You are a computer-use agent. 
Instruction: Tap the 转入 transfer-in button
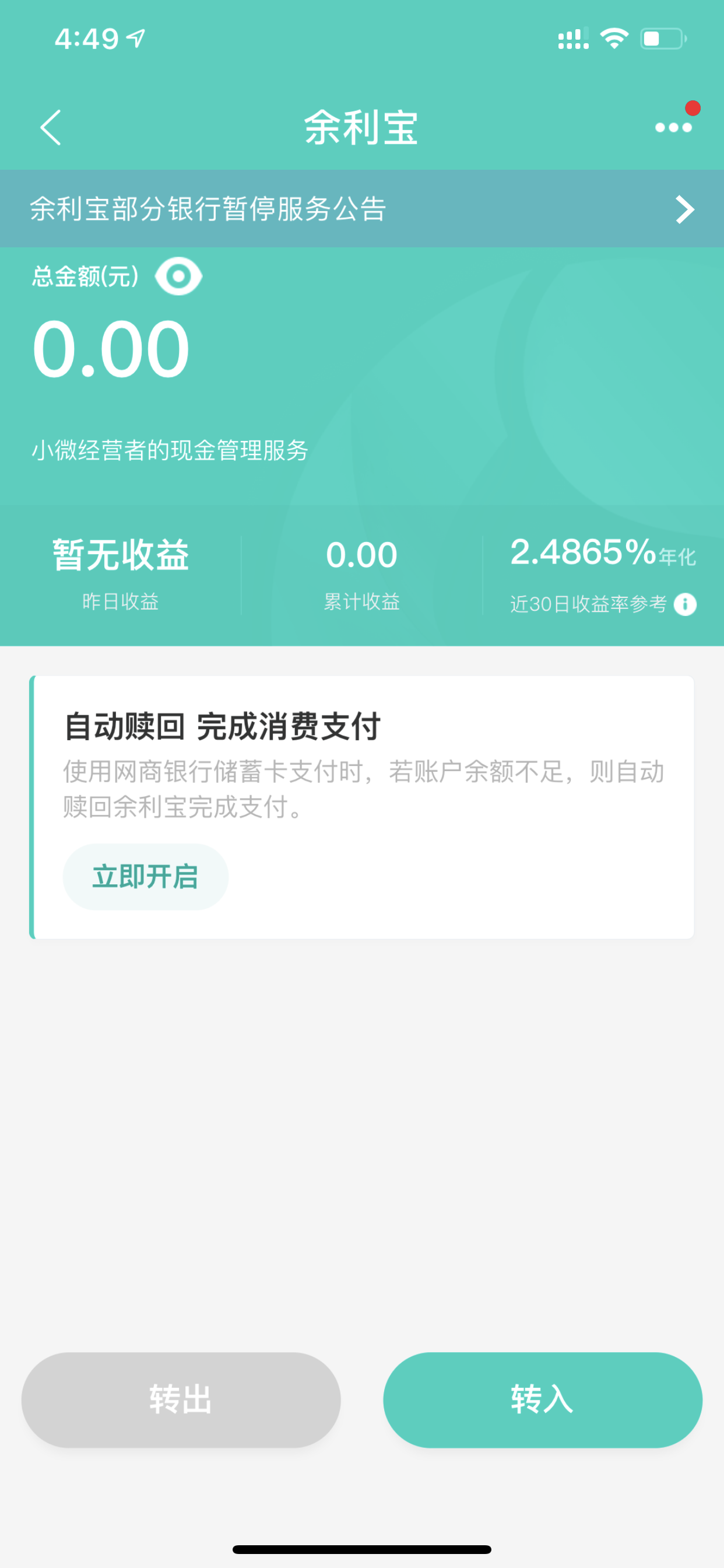point(543,1400)
